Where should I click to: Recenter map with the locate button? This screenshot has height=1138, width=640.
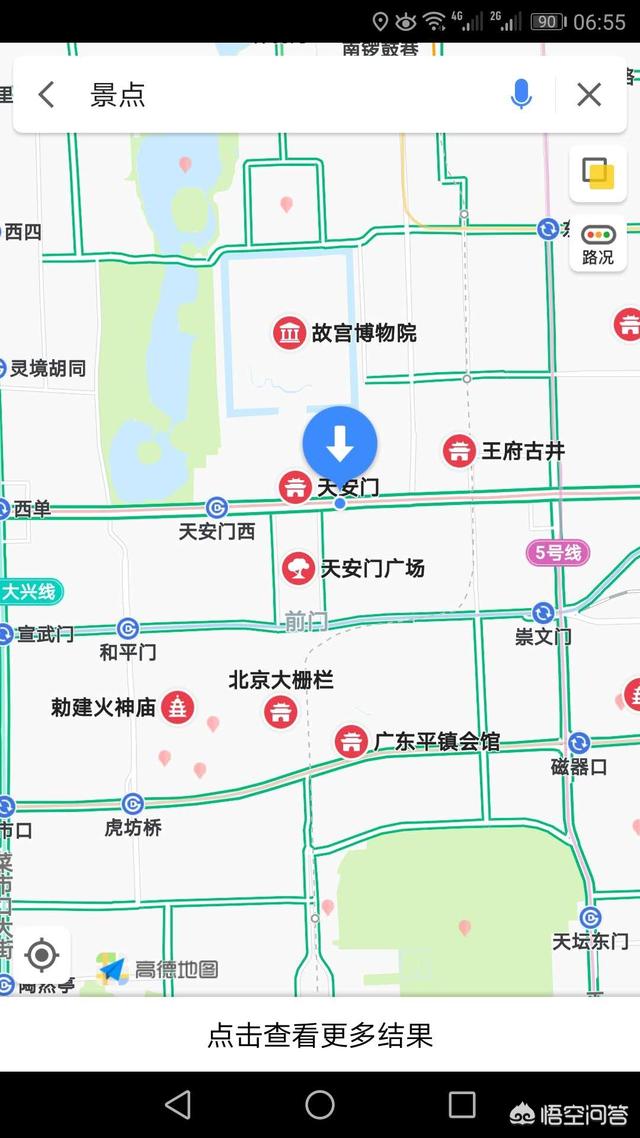pyautogui.click(x=42, y=954)
